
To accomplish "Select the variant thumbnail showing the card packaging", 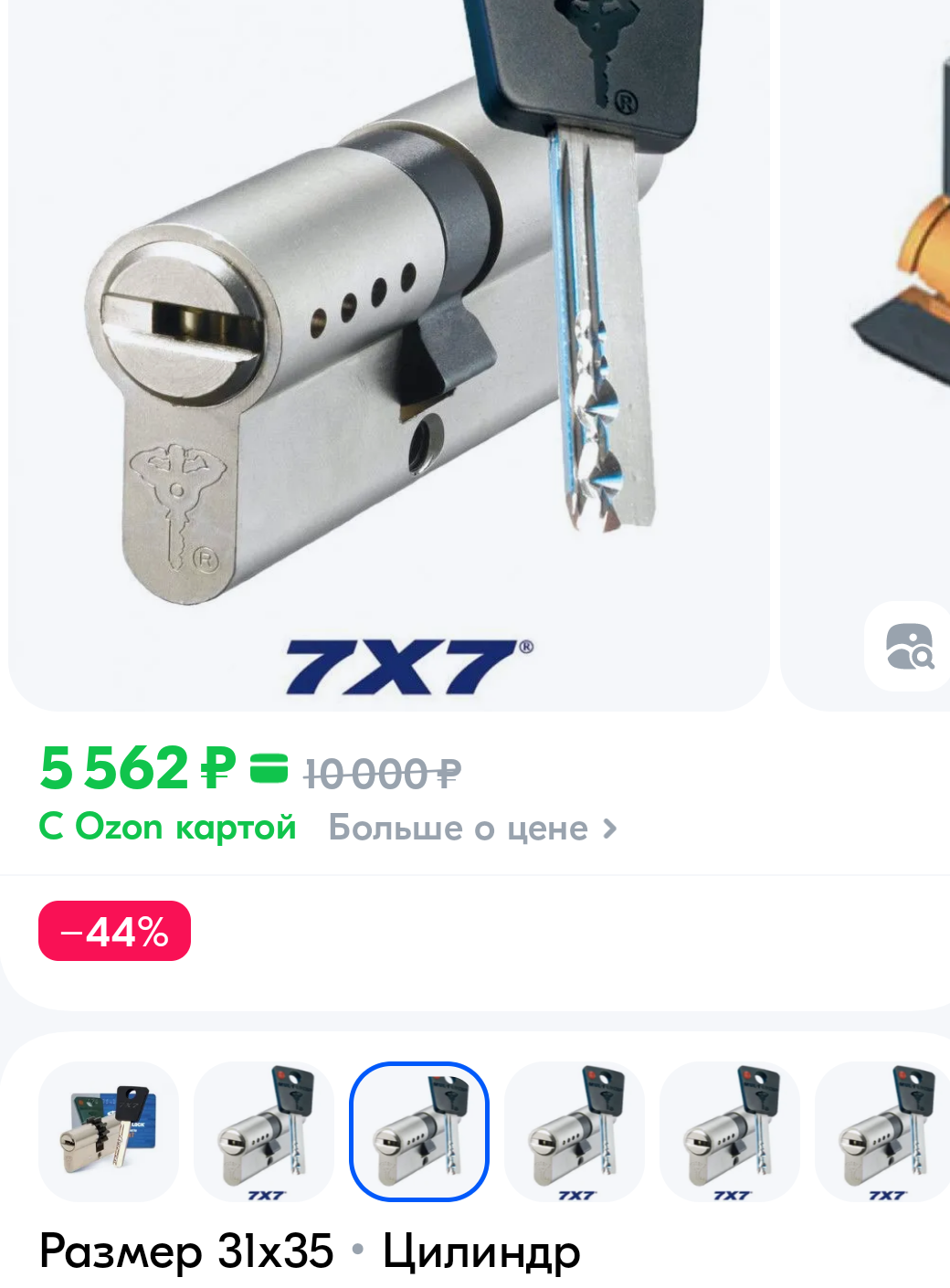I will pos(109,1131).
